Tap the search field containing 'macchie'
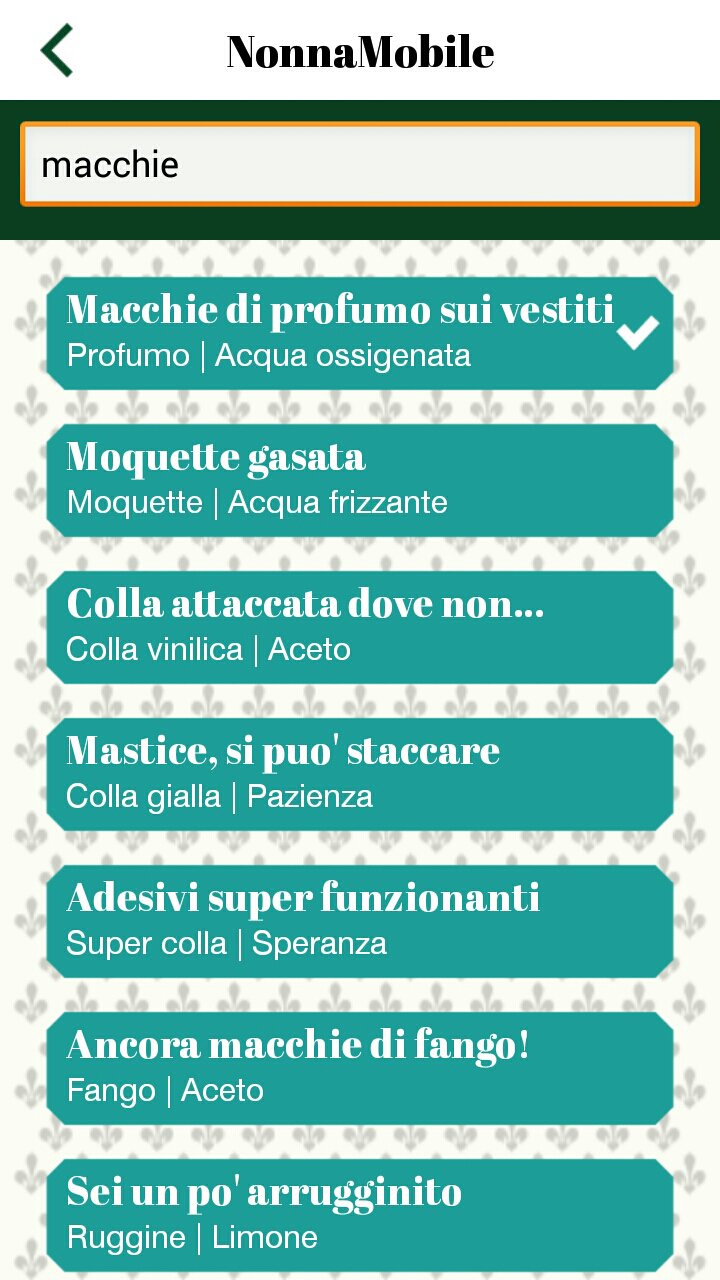Image resolution: width=720 pixels, height=1280 pixels. (x=360, y=164)
